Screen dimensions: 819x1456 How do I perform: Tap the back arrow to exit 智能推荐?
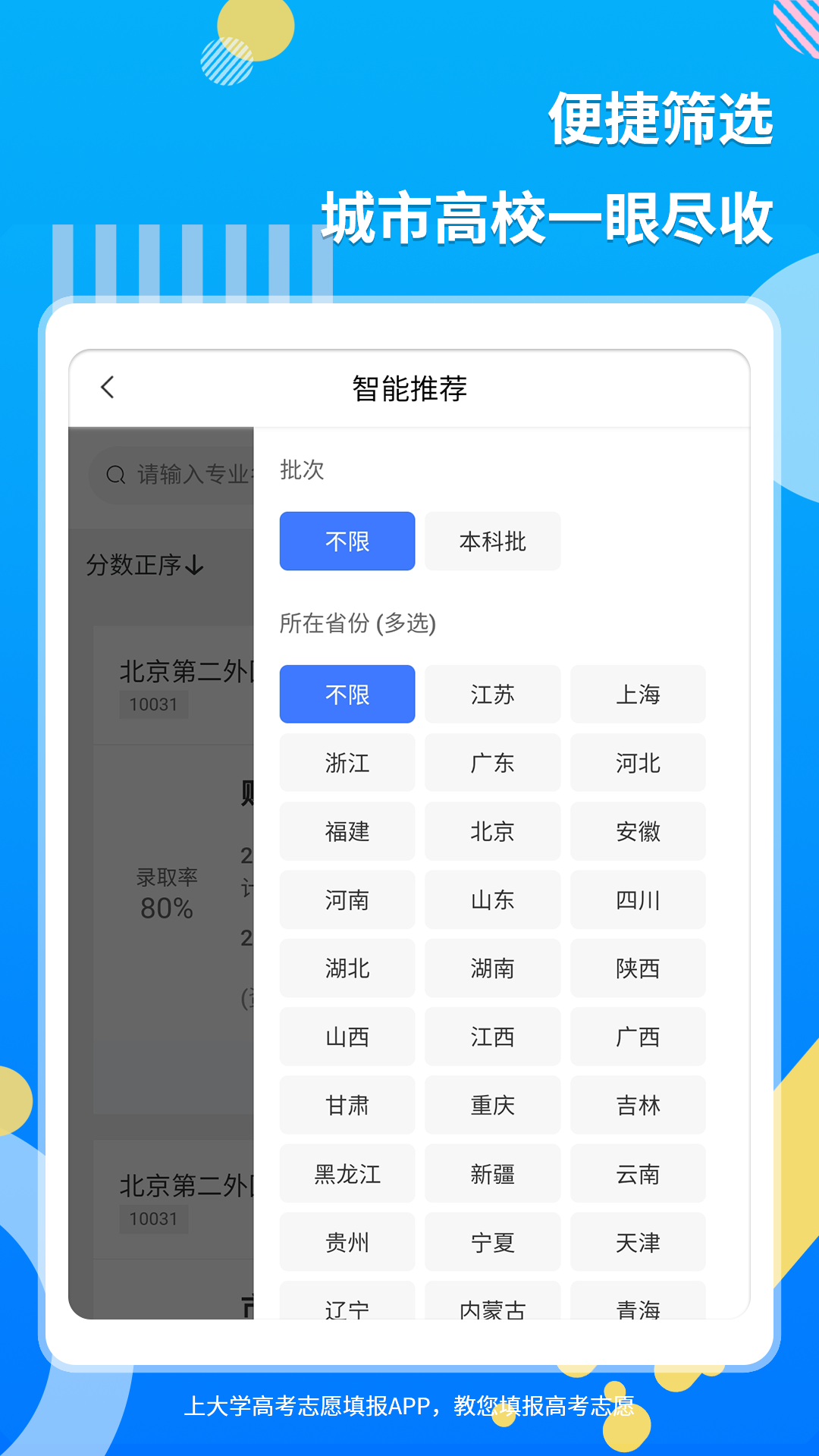point(107,387)
